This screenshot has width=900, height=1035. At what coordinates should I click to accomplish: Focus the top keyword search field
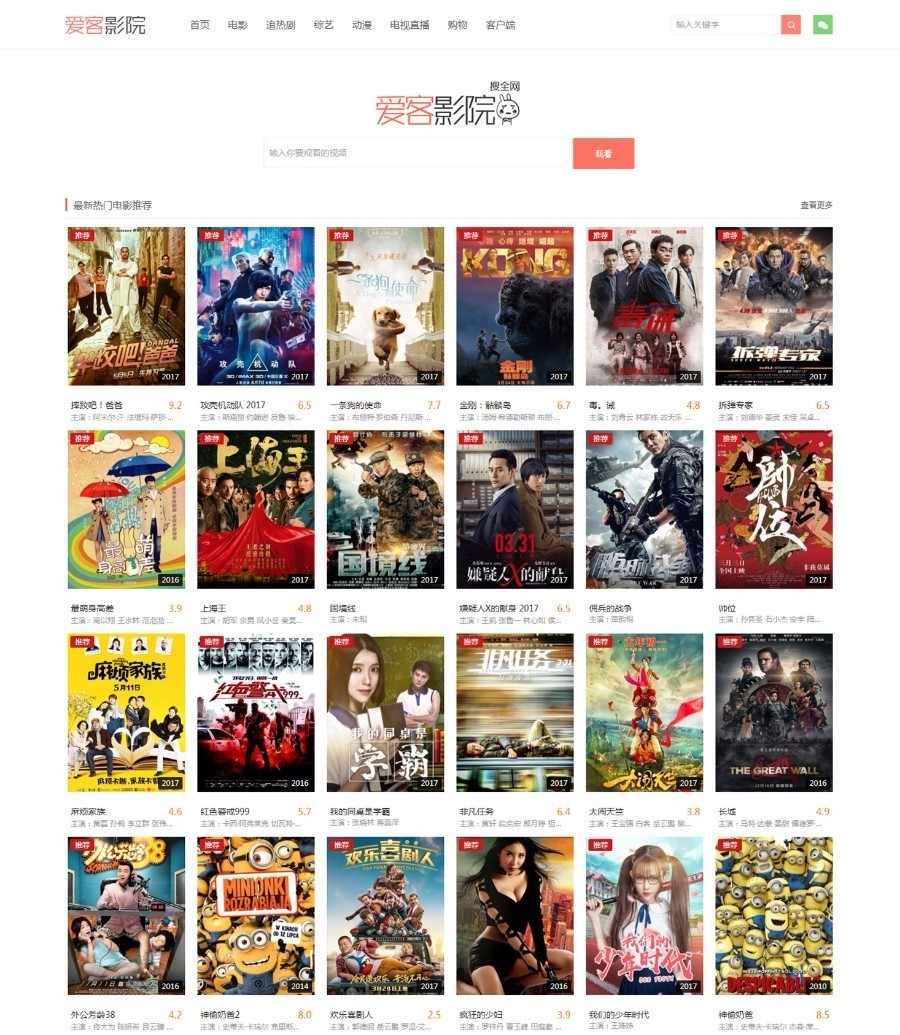point(724,25)
